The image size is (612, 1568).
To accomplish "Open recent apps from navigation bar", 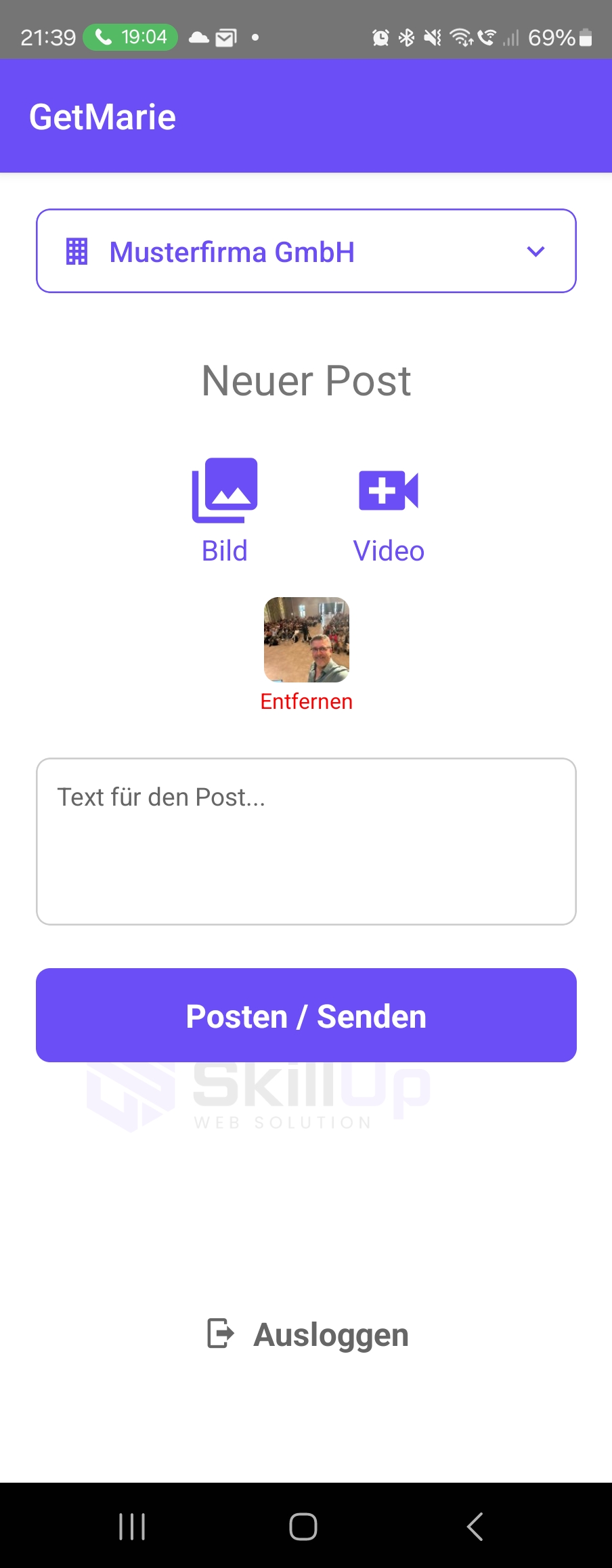I will [x=132, y=1526].
